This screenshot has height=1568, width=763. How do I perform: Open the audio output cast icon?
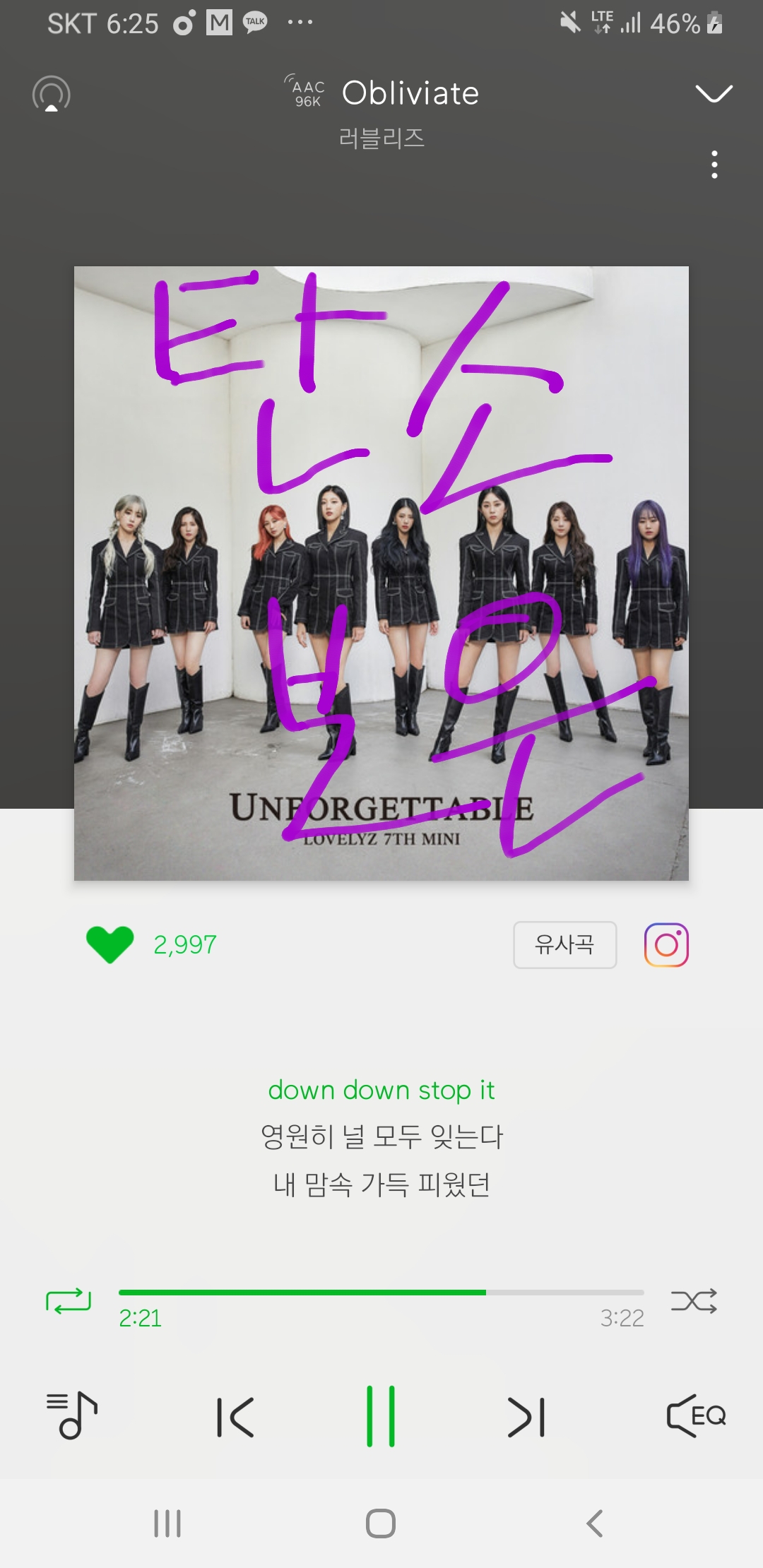click(x=52, y=94)
